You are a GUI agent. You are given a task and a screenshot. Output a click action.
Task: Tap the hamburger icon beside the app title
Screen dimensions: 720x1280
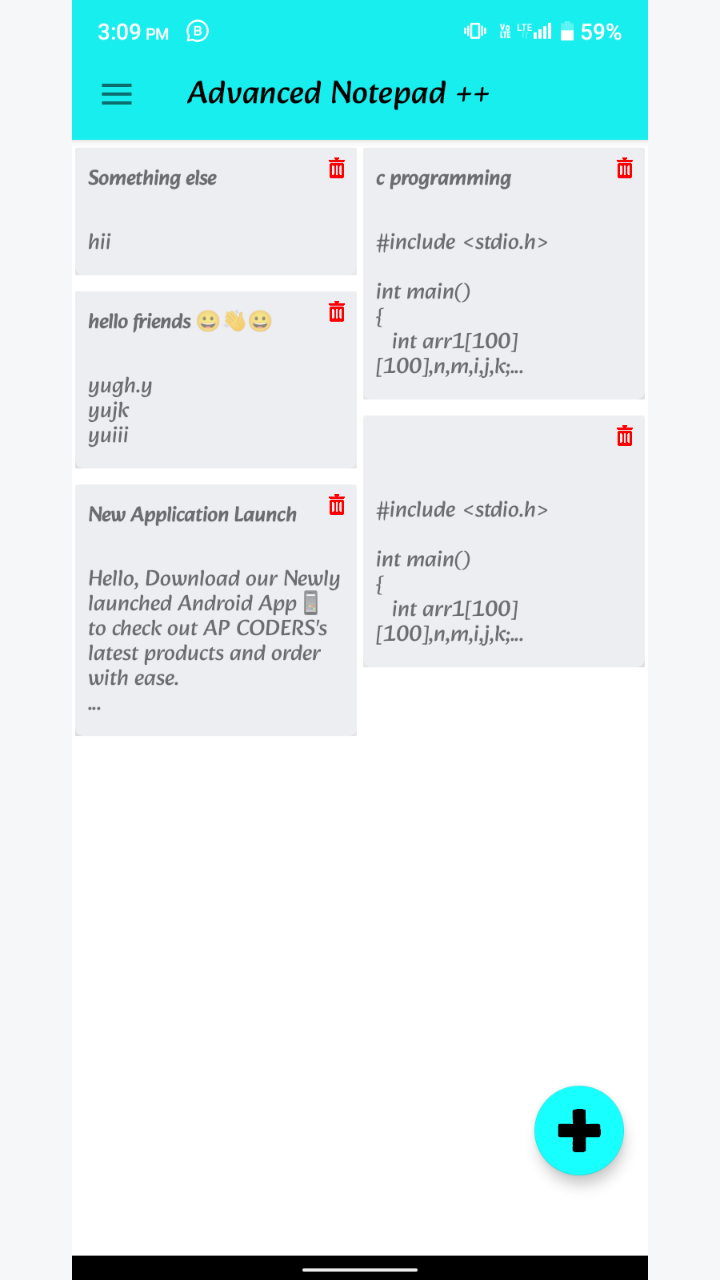pyautogui.click(x=116, y=94)
